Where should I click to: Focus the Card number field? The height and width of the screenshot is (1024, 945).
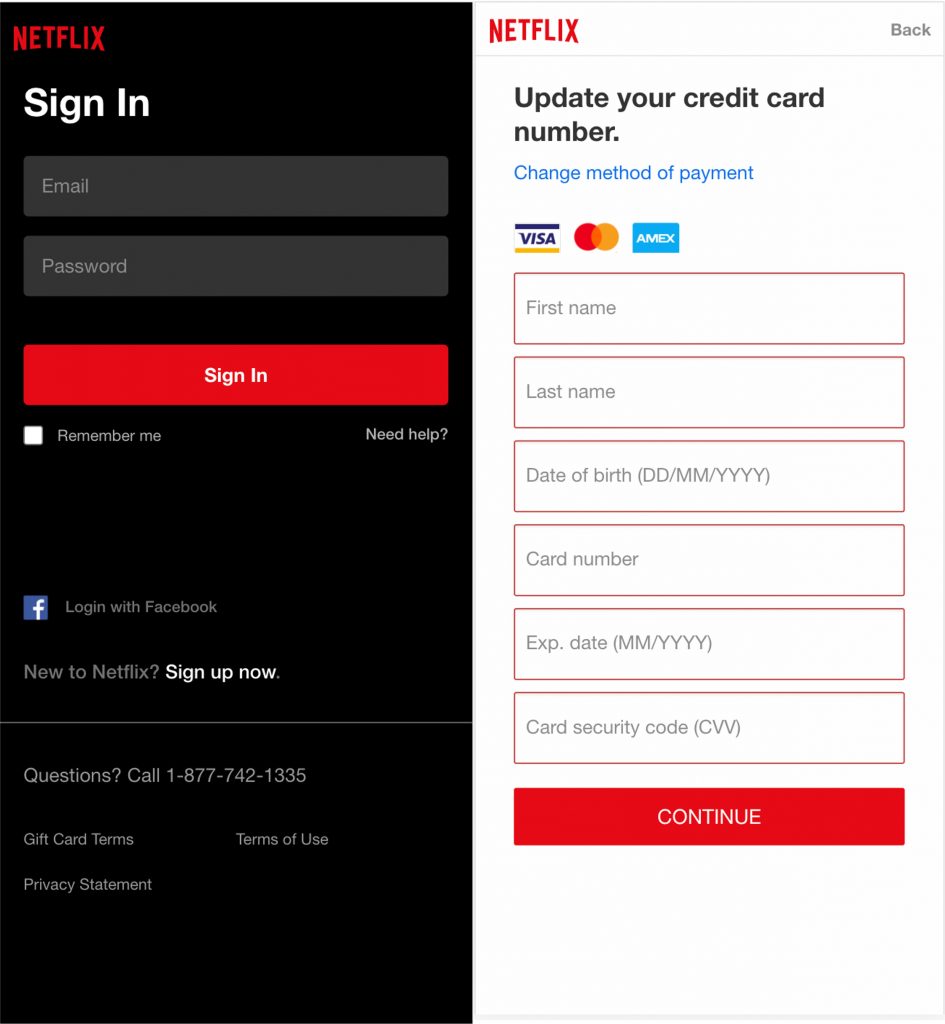(709, 560)
